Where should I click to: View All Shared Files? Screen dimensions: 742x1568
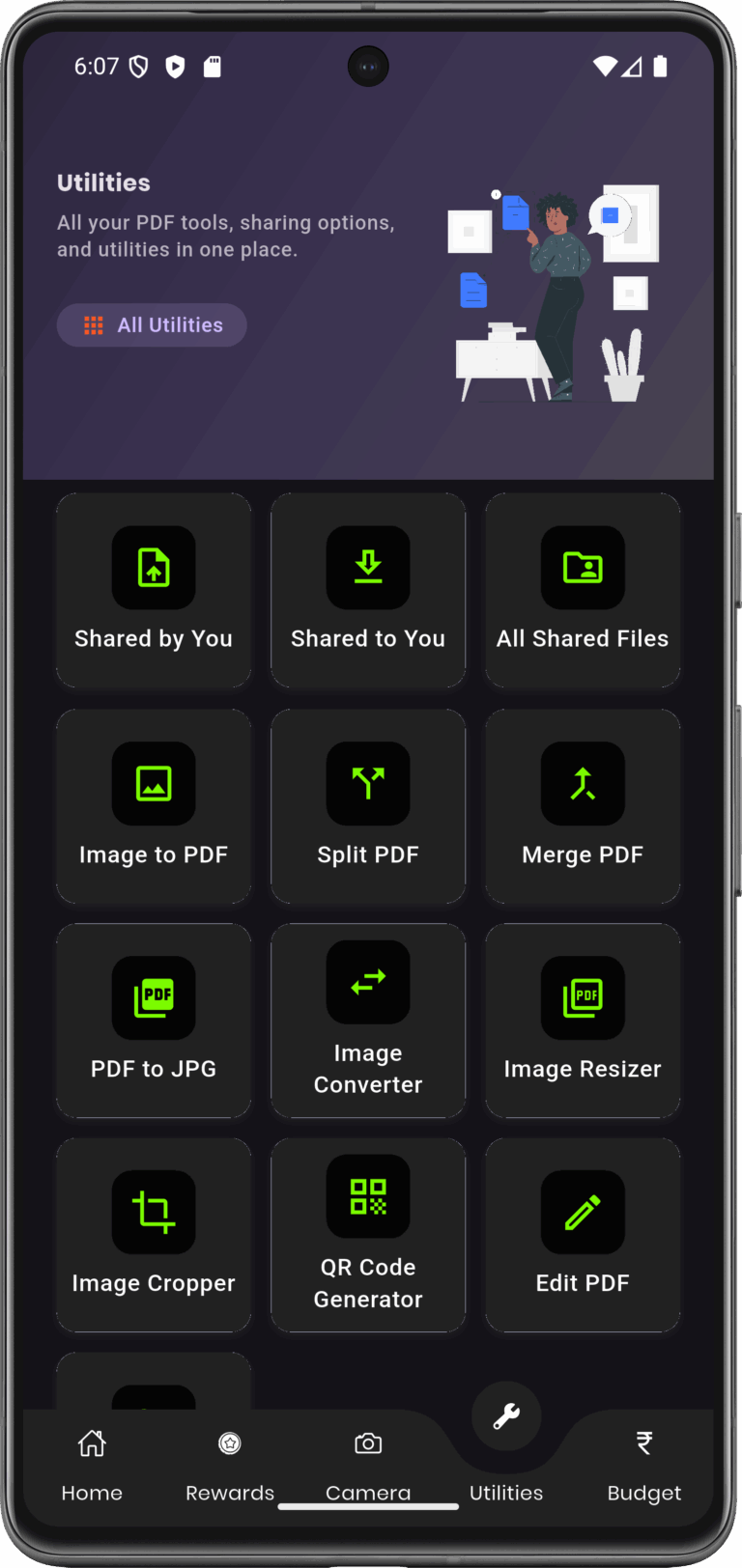click(583, 590)
